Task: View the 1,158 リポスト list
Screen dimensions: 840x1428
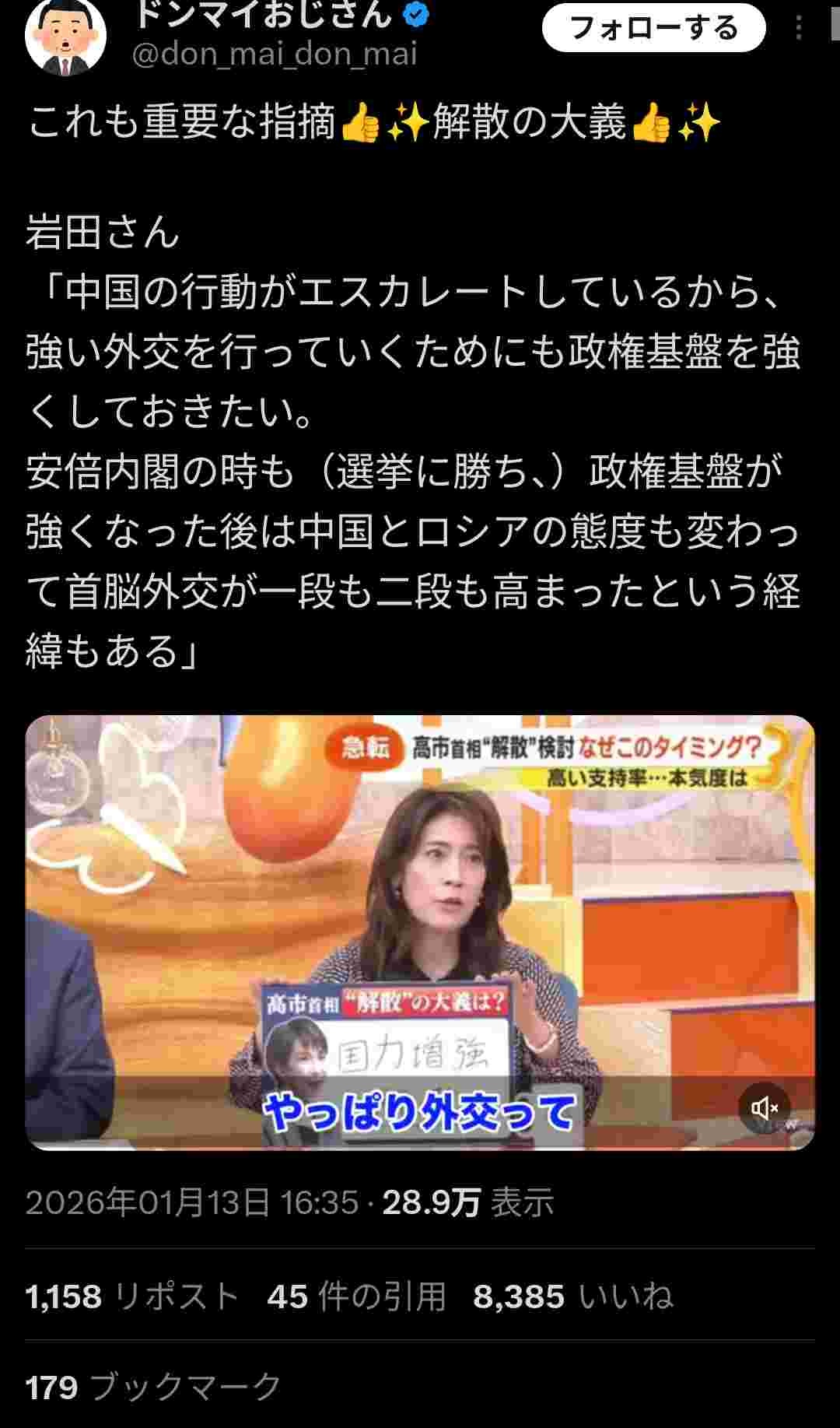Action: [132, 1297]
